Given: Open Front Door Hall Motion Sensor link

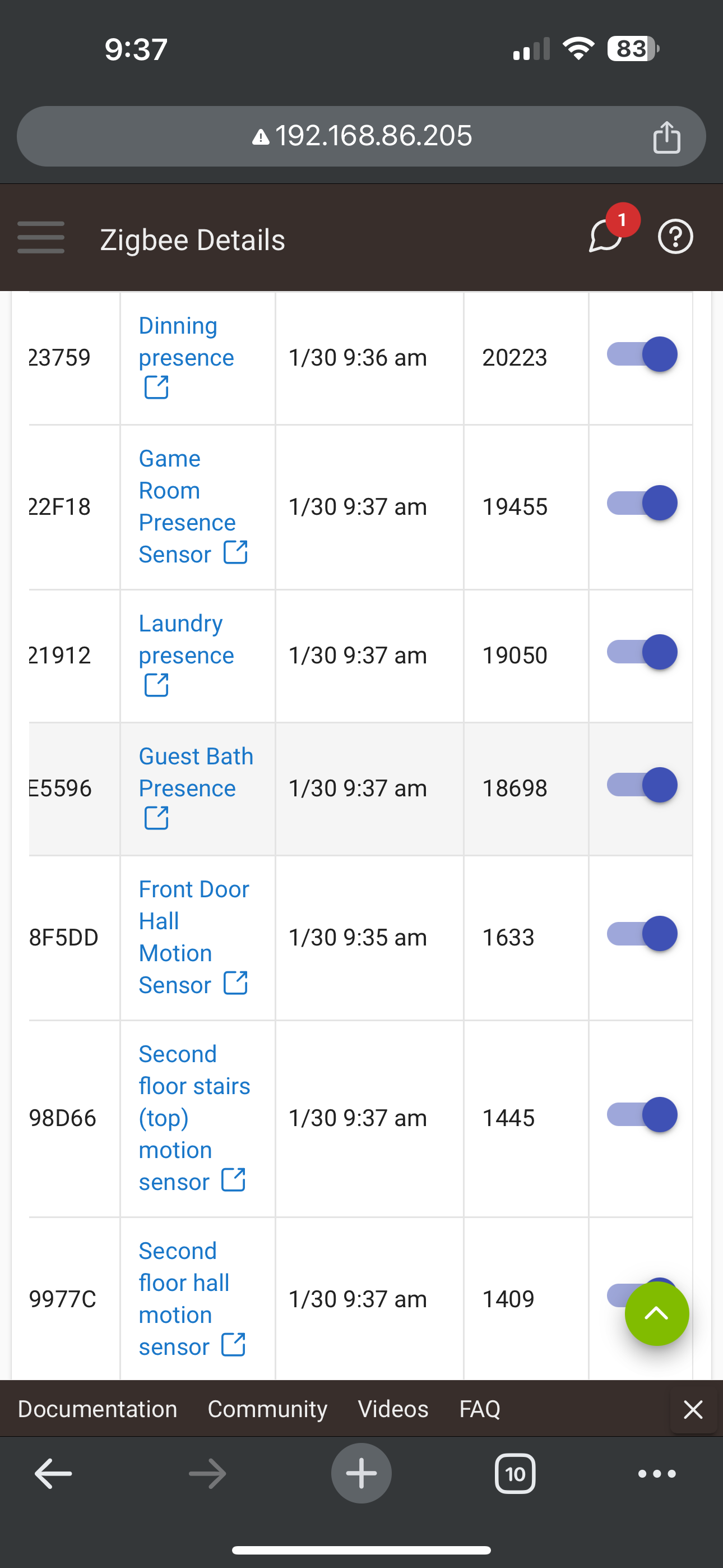Looking at the screenshot, I should click(193, 937).
